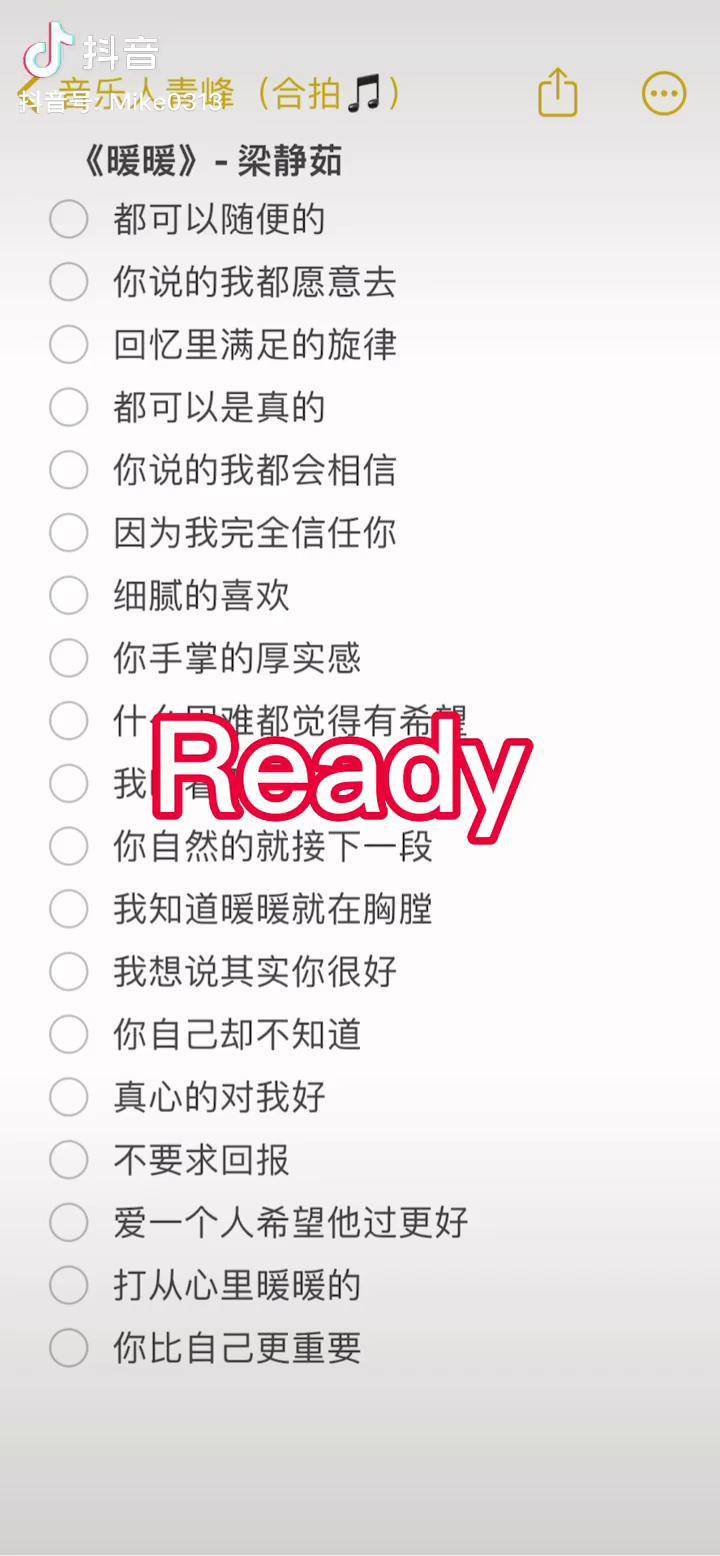Tick 你比自己更重要

(69, 1348)
